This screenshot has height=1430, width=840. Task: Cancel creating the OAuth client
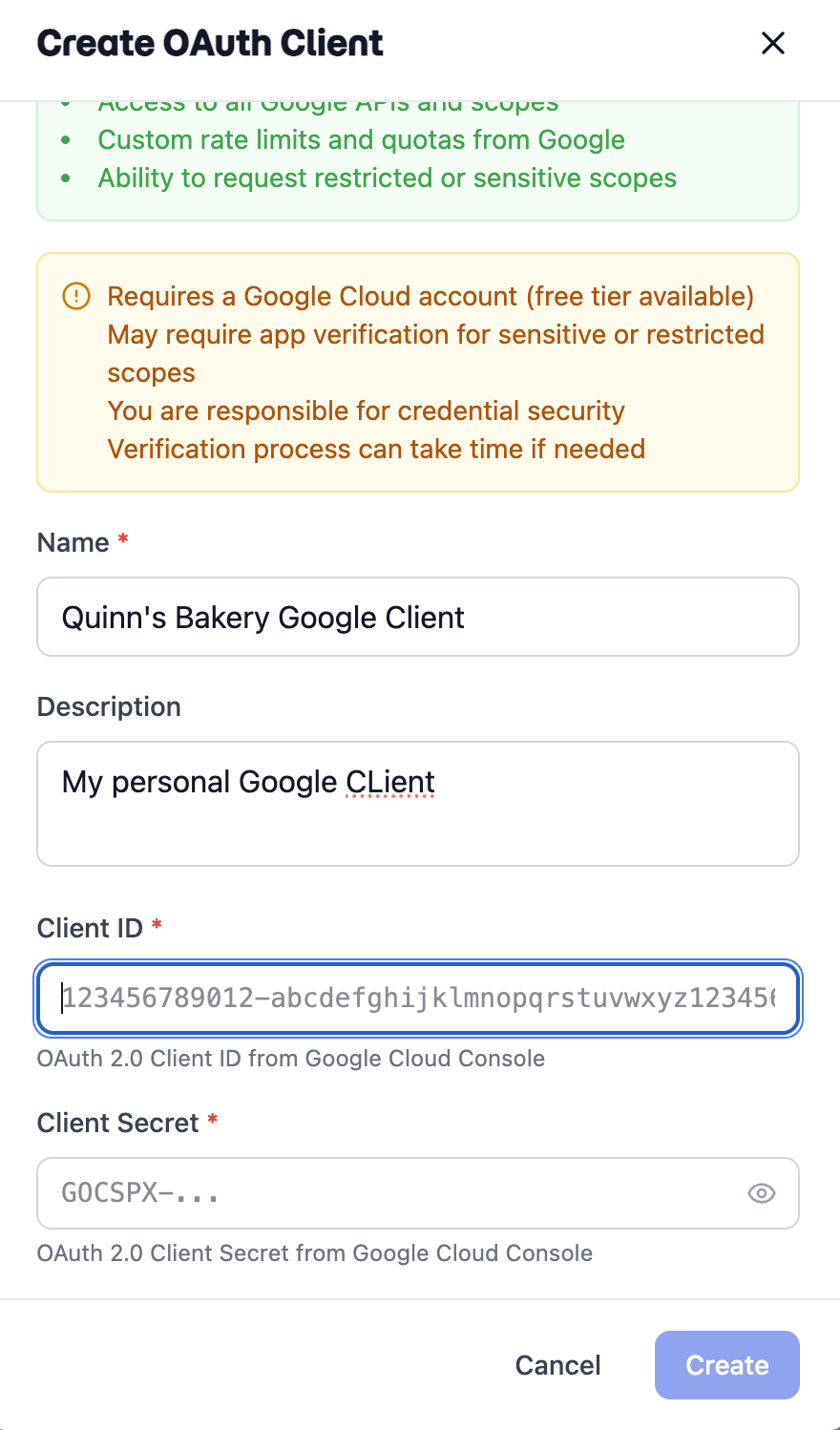(557, 1365)
